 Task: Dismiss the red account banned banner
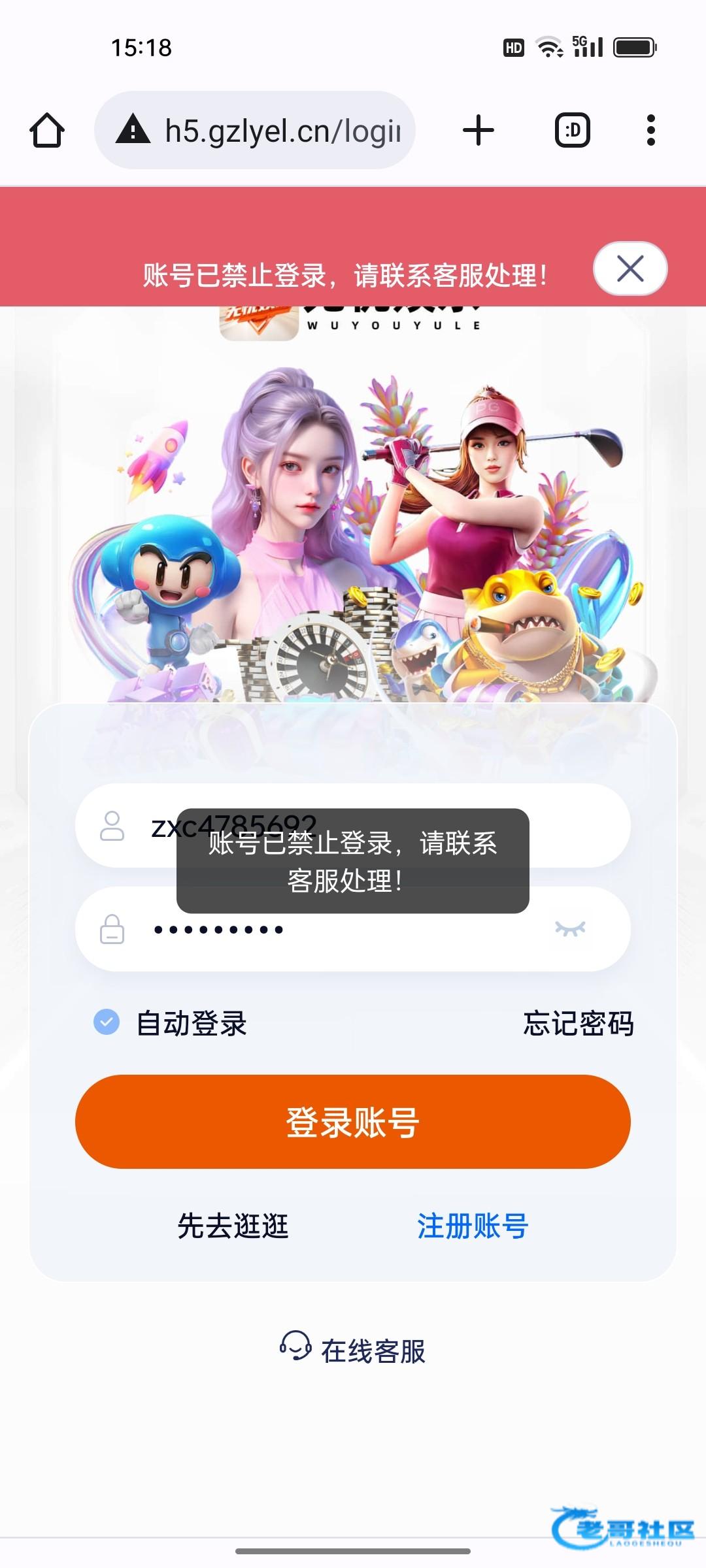[x=630, y=269]
